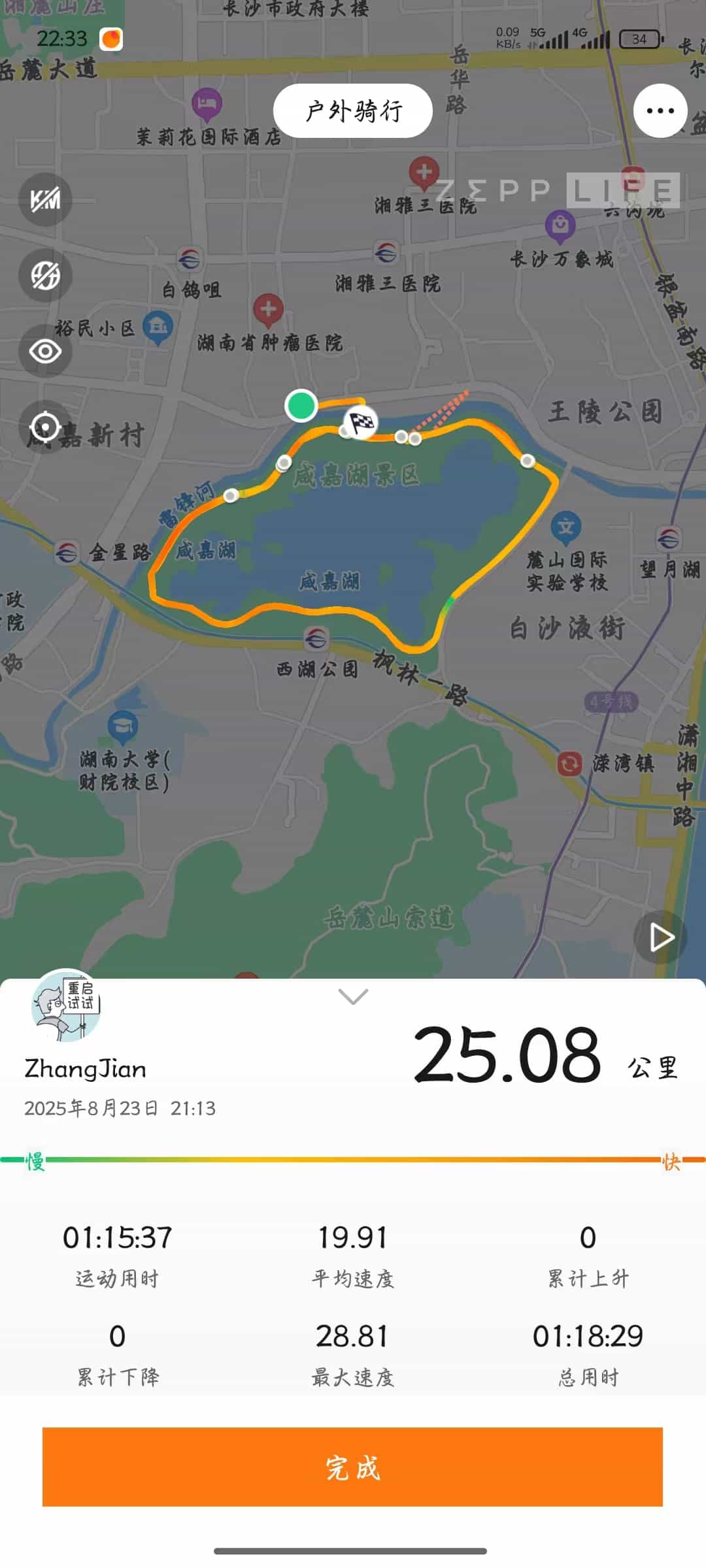Viewport: 706px width, 1568px height.
Task: Open ZhangJian's profile avatar
Action: [x=65, y=1005]
